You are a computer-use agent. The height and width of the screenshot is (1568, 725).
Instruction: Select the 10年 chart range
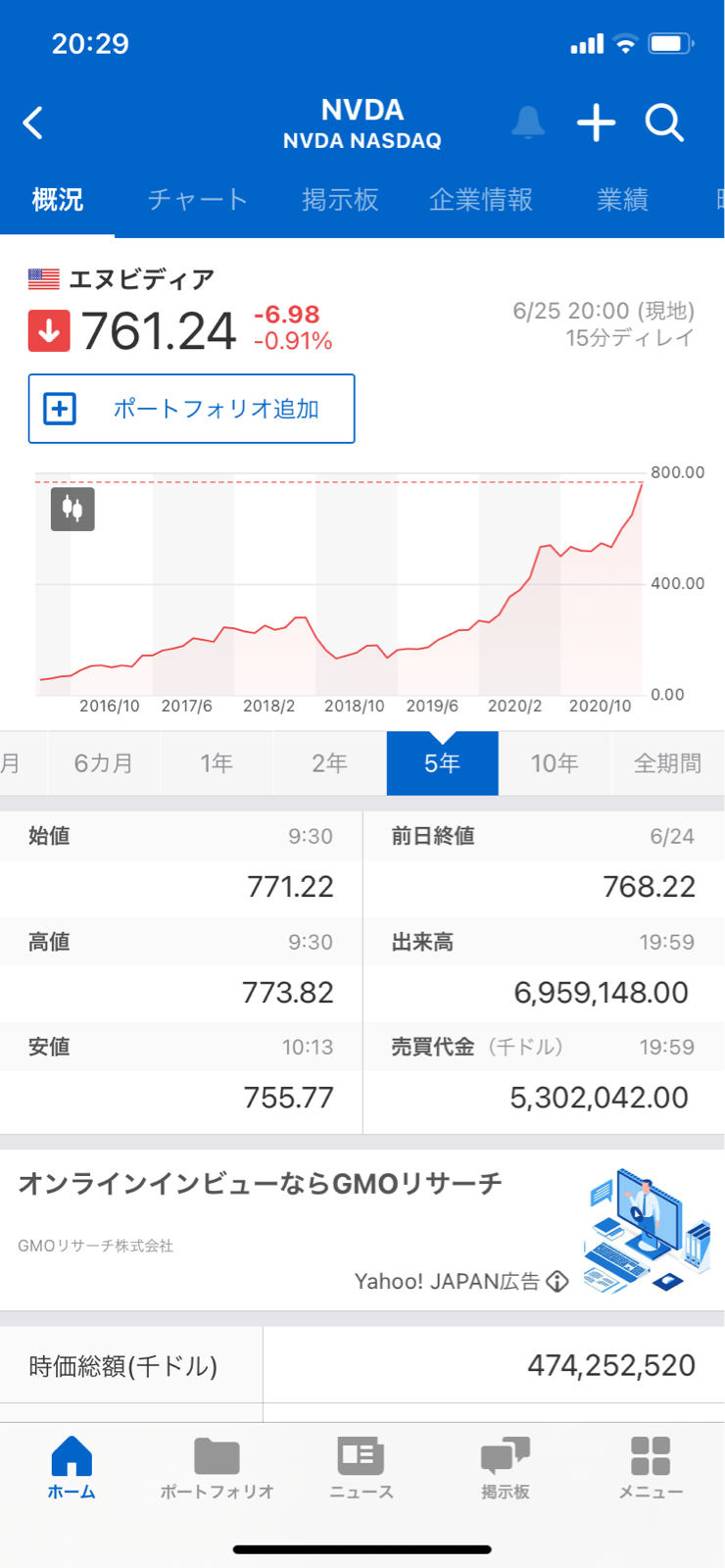pos(555,763)
